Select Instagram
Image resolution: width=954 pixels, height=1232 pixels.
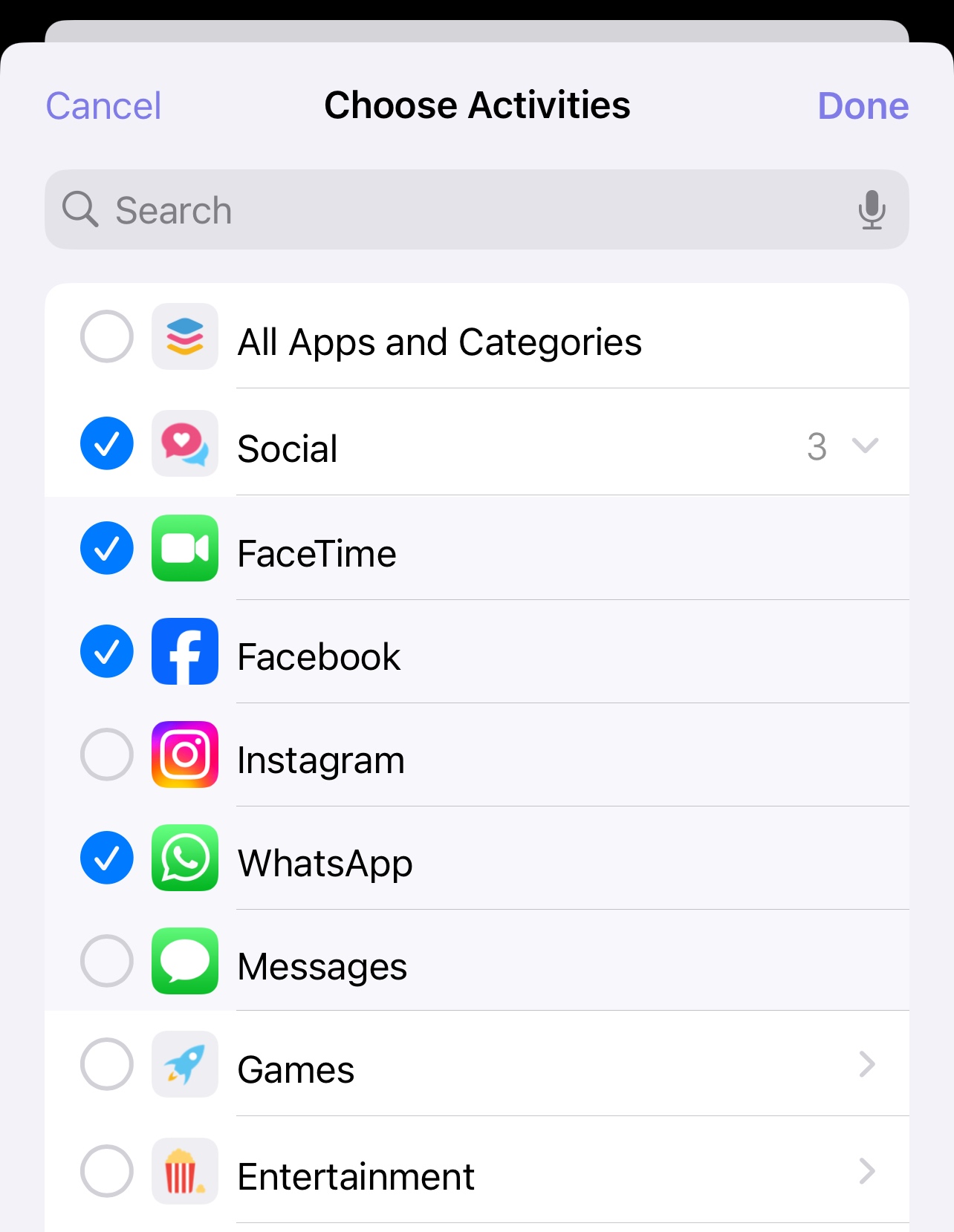(x=107, y=754)
